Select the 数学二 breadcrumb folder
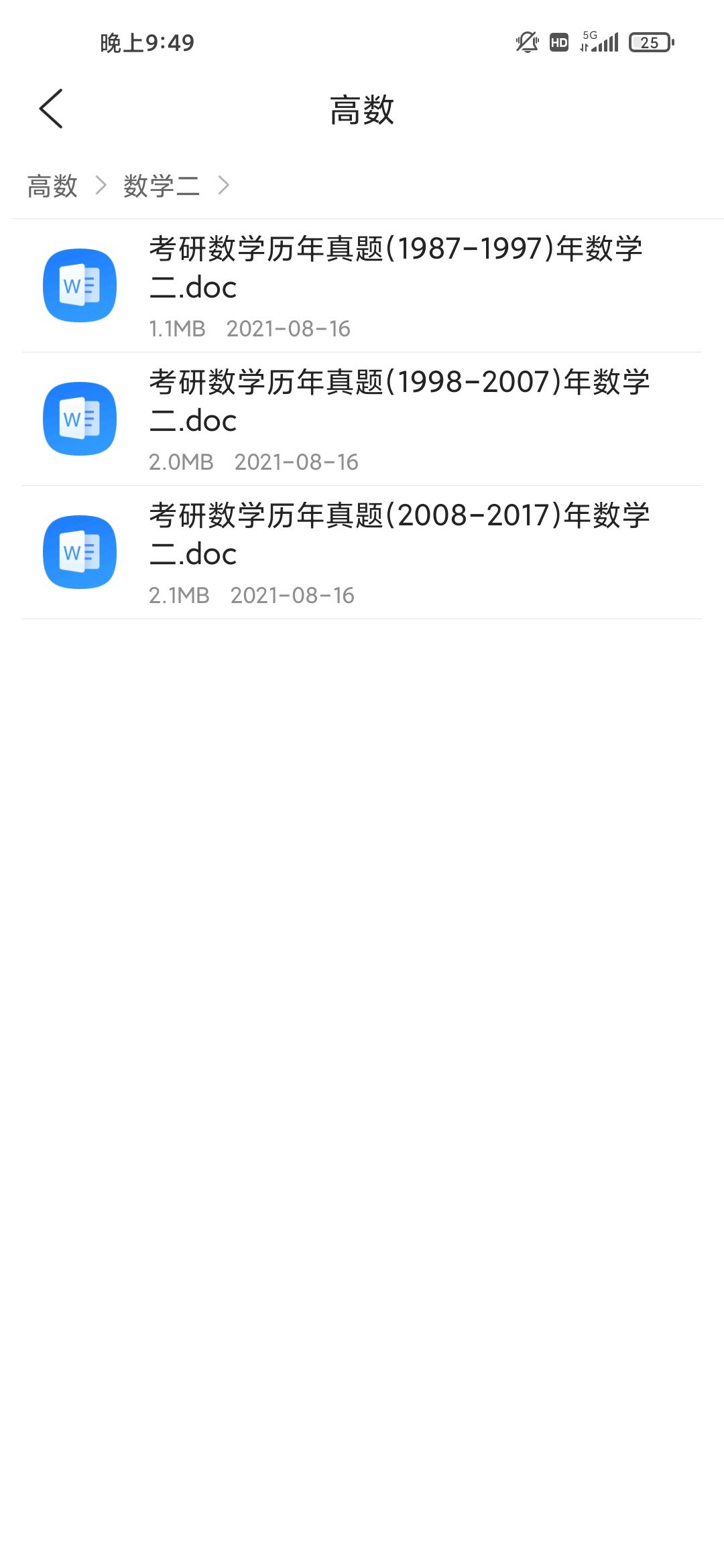724x1568 pixels. click(x=162, y=186)
